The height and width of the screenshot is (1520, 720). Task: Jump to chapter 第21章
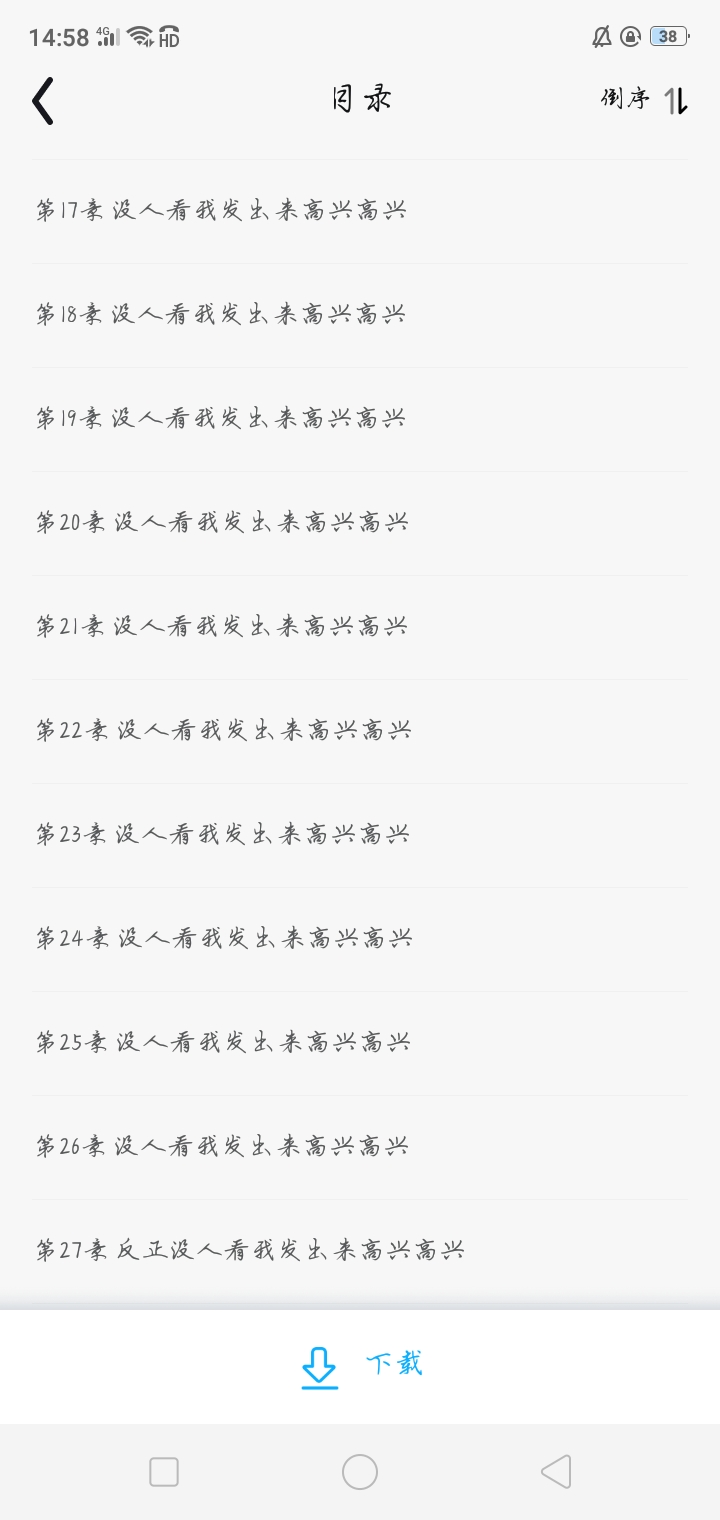360,628
